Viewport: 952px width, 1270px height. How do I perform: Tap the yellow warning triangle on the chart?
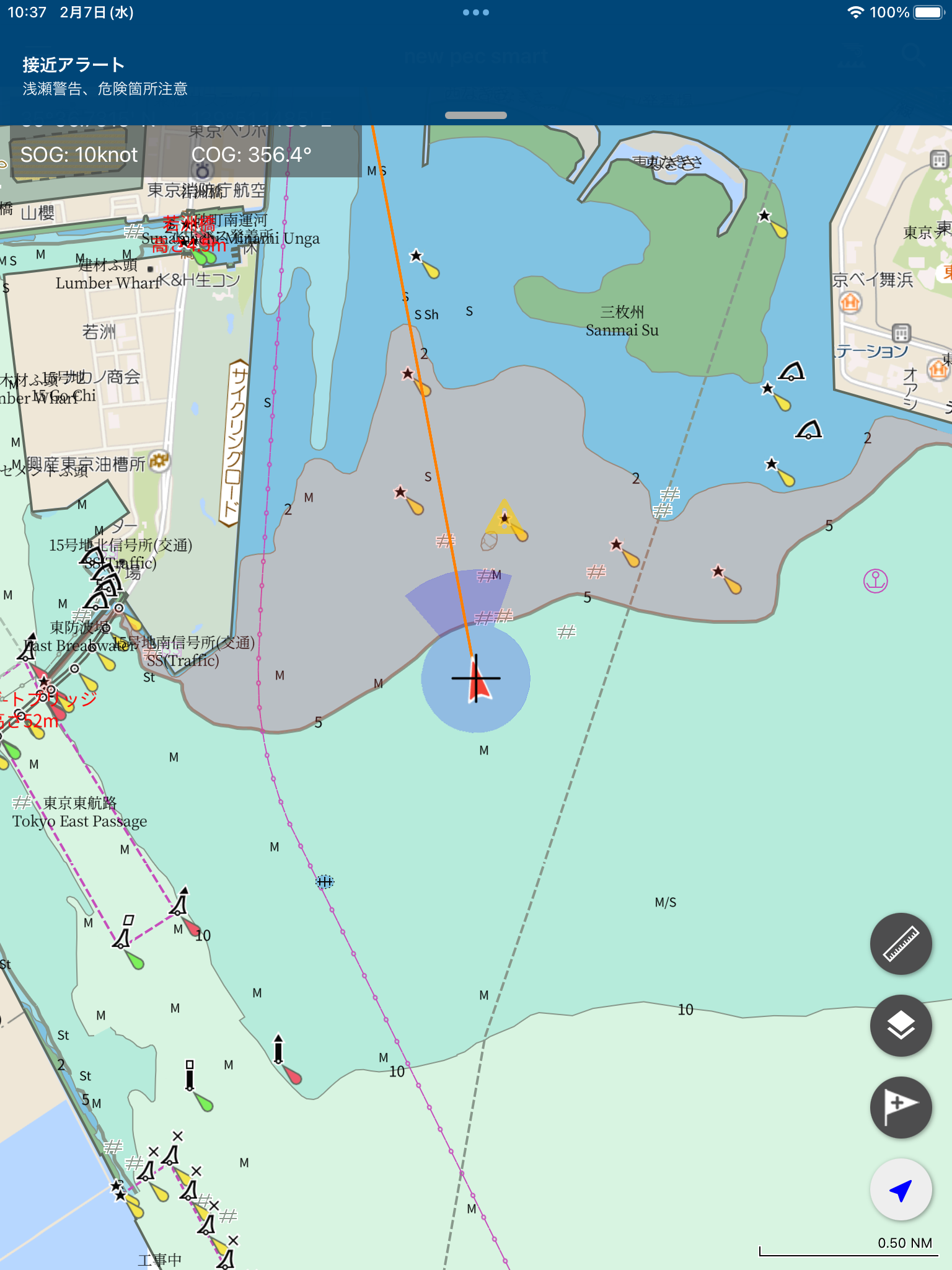pos(504,518)
